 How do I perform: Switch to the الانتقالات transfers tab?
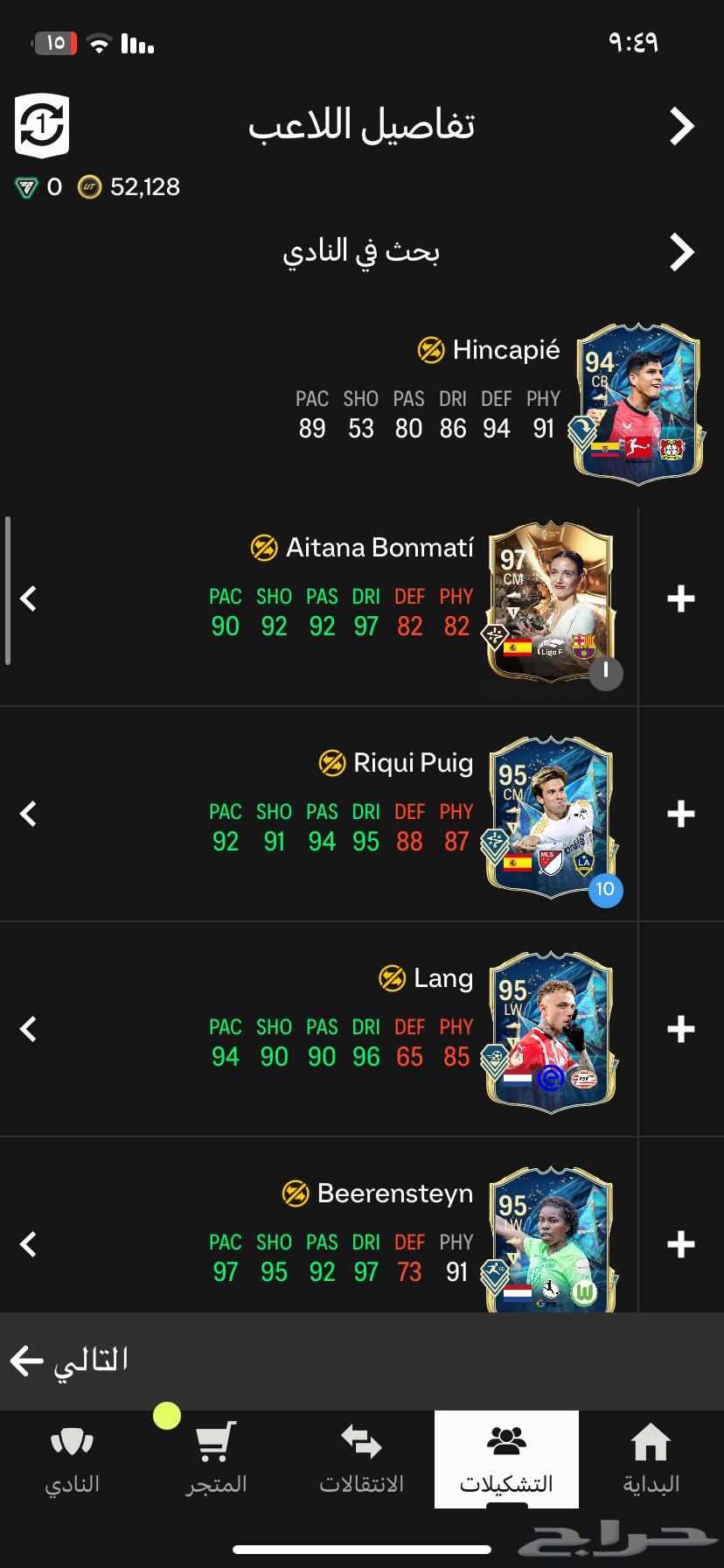coord(361,1459)
